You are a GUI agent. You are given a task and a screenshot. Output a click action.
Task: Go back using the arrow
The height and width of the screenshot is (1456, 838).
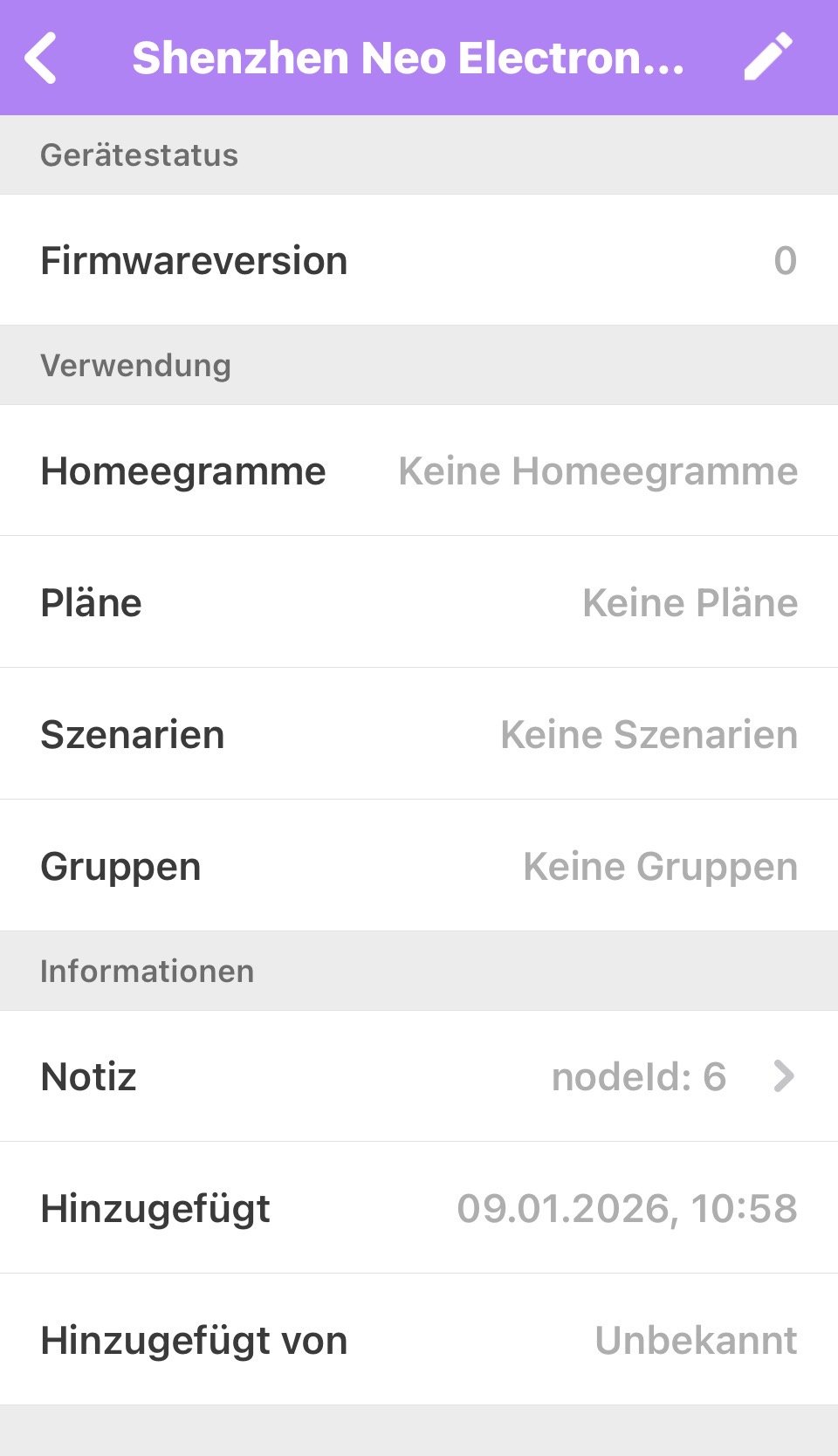click(41, 58)
